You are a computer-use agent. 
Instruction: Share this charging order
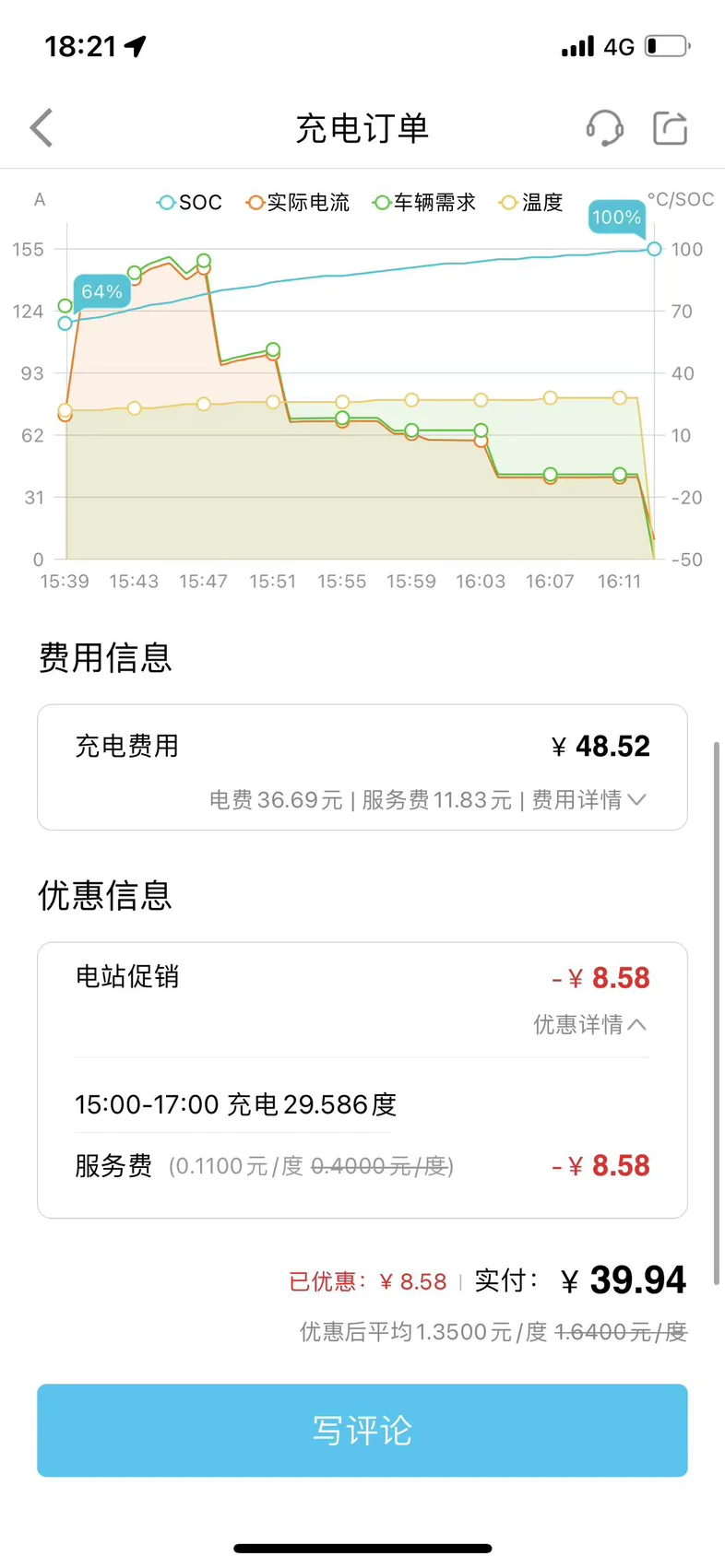click(x=671, y=128)
